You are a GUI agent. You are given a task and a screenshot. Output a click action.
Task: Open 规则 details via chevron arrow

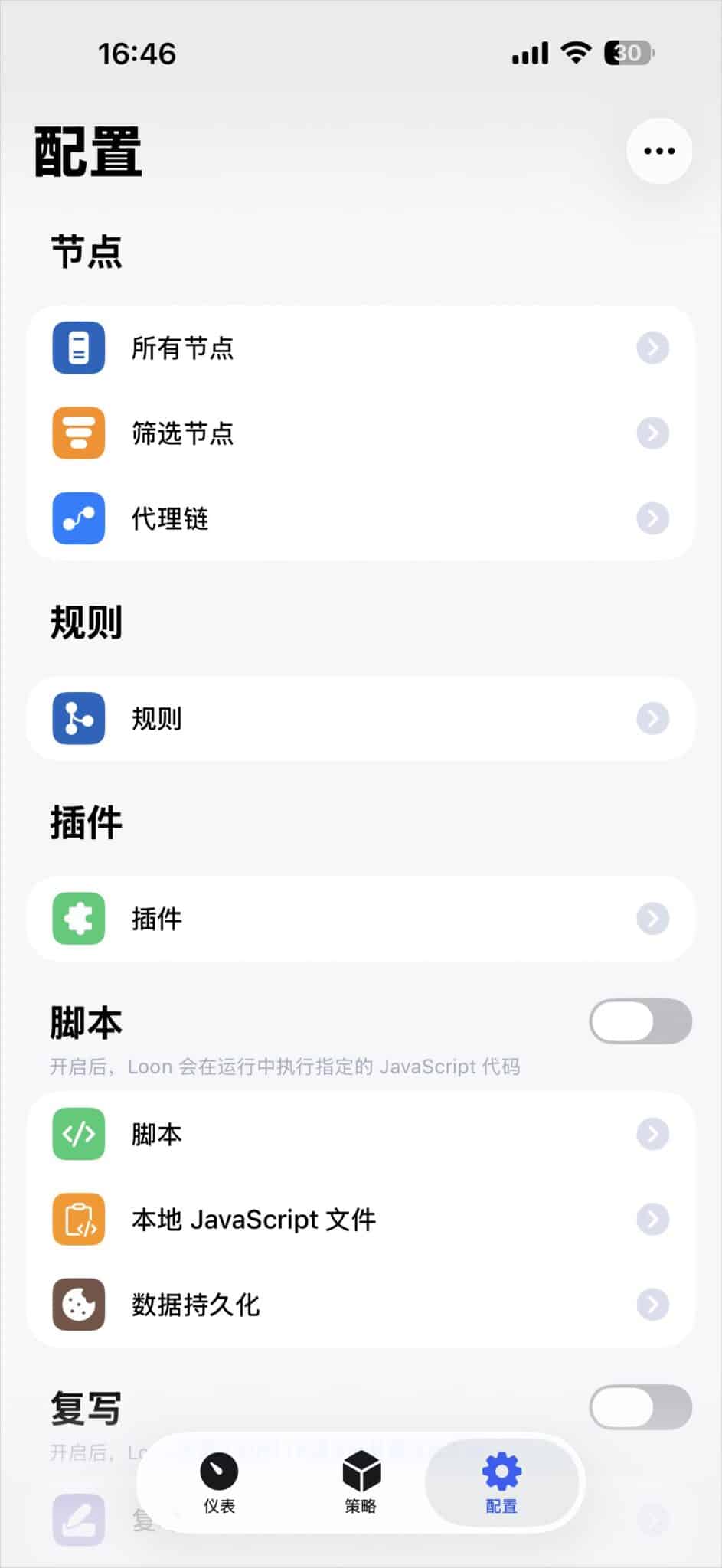click(x=652, y=719)
